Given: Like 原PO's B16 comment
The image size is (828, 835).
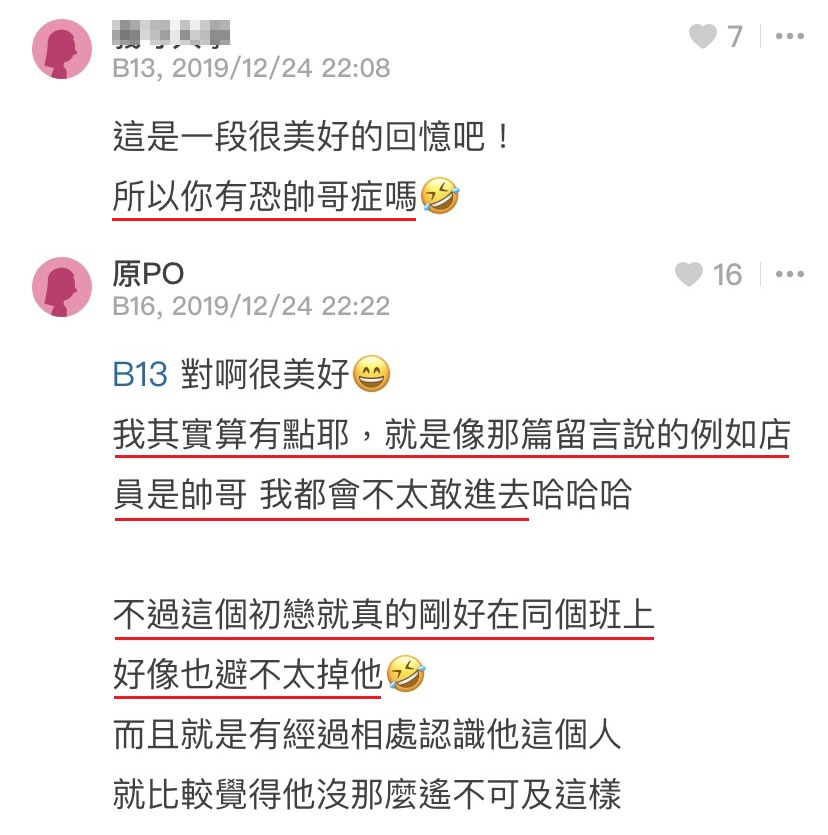Looking at the screenshot, I should pos(689,274).
